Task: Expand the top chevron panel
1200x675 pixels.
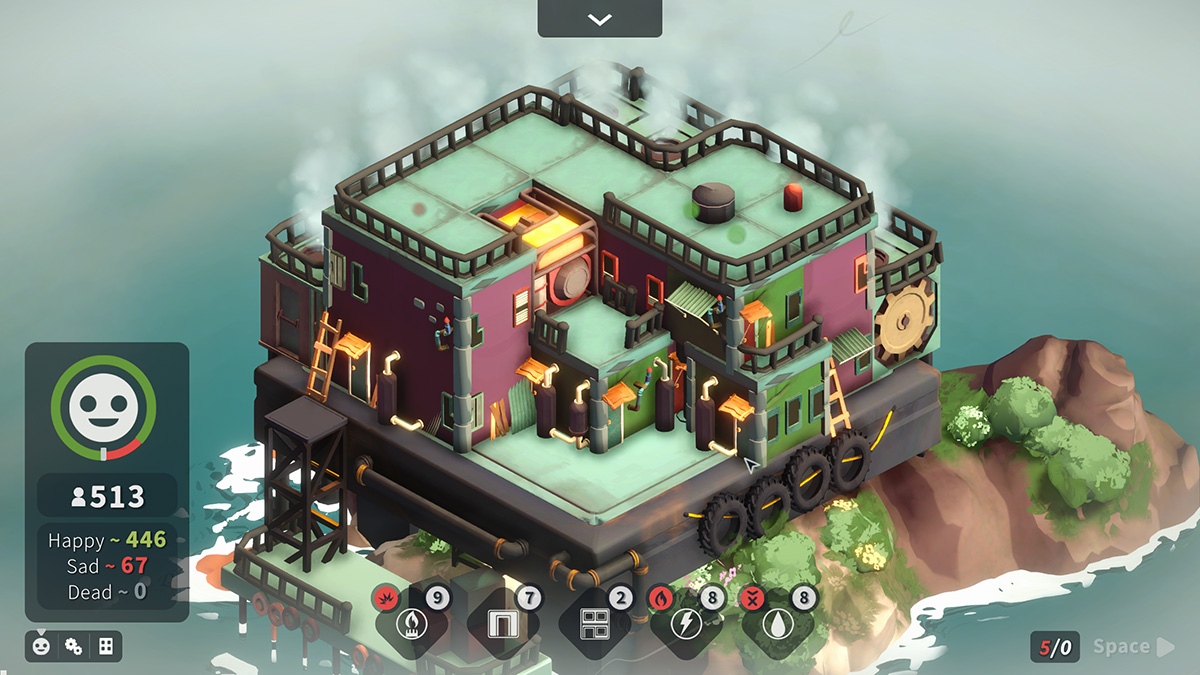Action: tap(599, 19)
